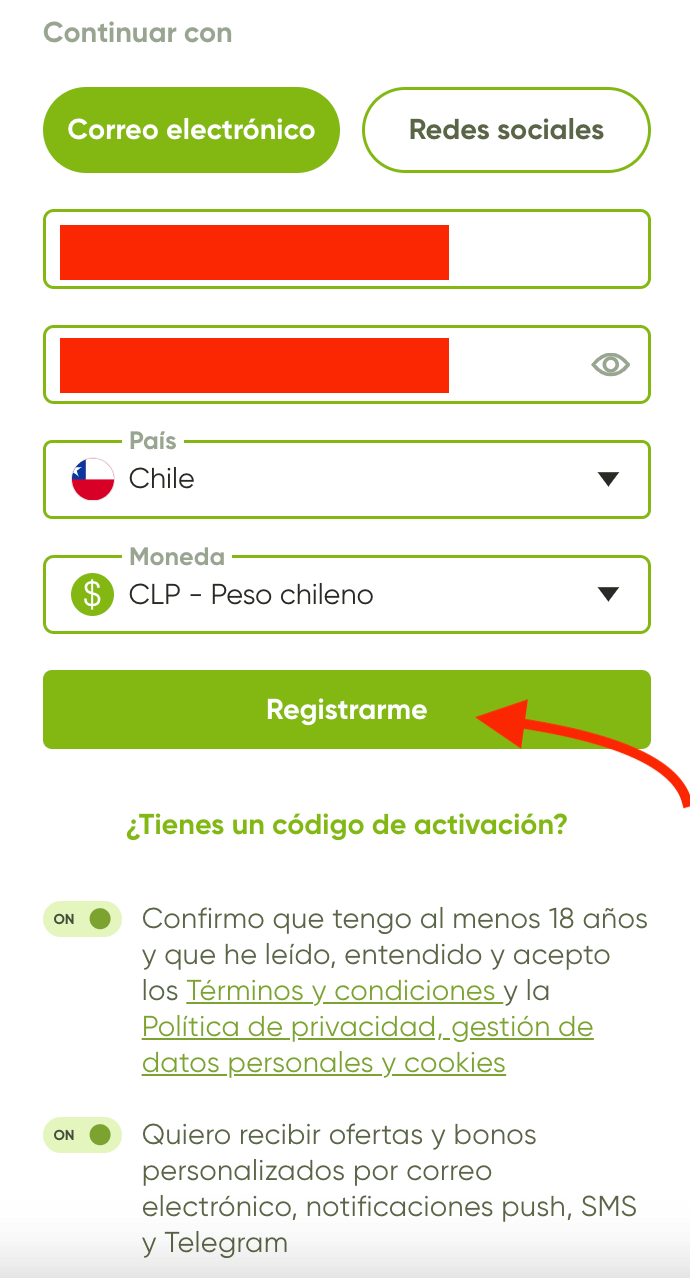This screenshot has width=690, height=1278.
Task: Show password with the eye icon
Action: pyautogui.click(x=610, y=365)
